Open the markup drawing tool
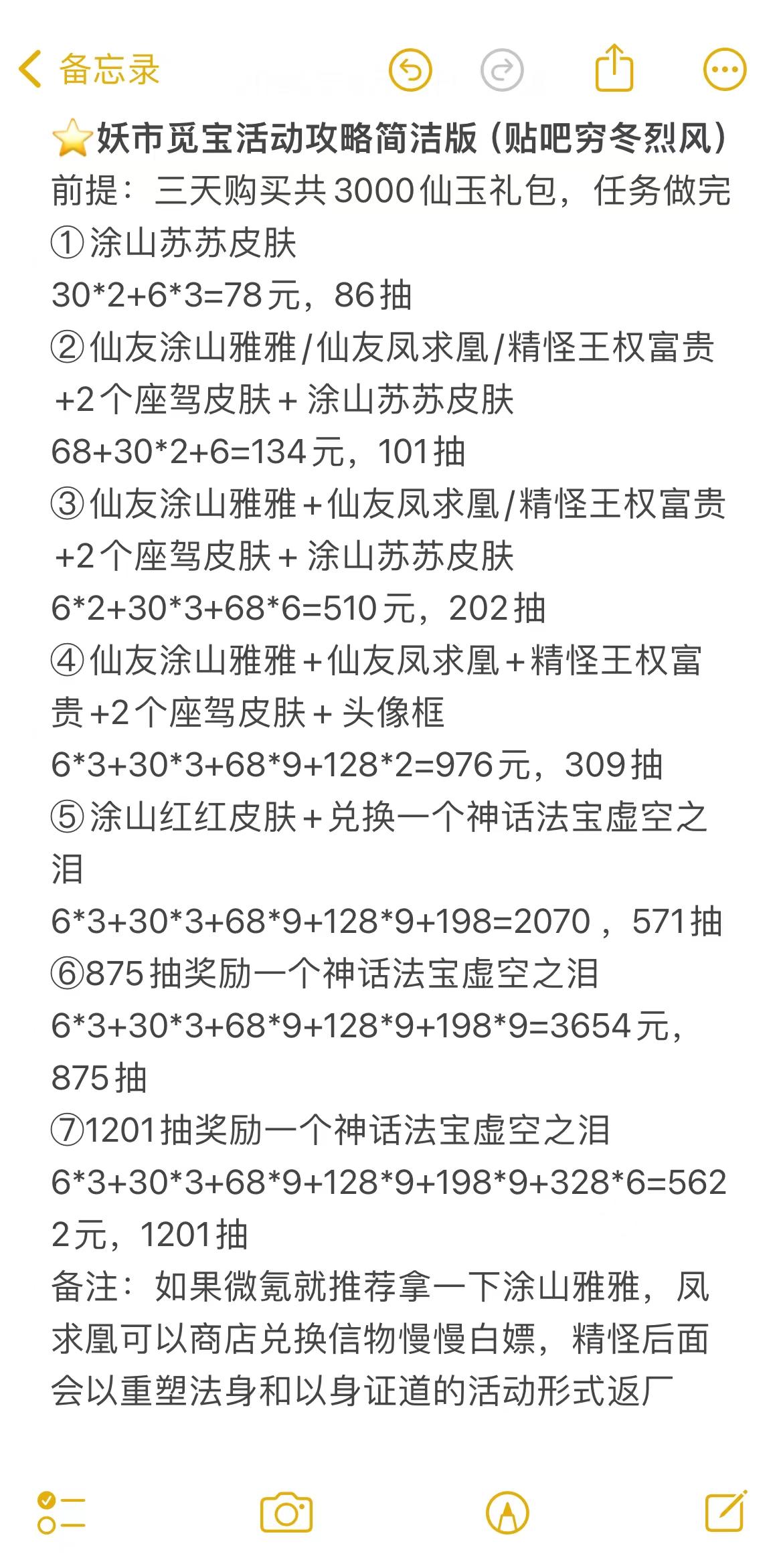This screenshot has height=1568, width=783. pyautogui.click(x=505, y=1511)
